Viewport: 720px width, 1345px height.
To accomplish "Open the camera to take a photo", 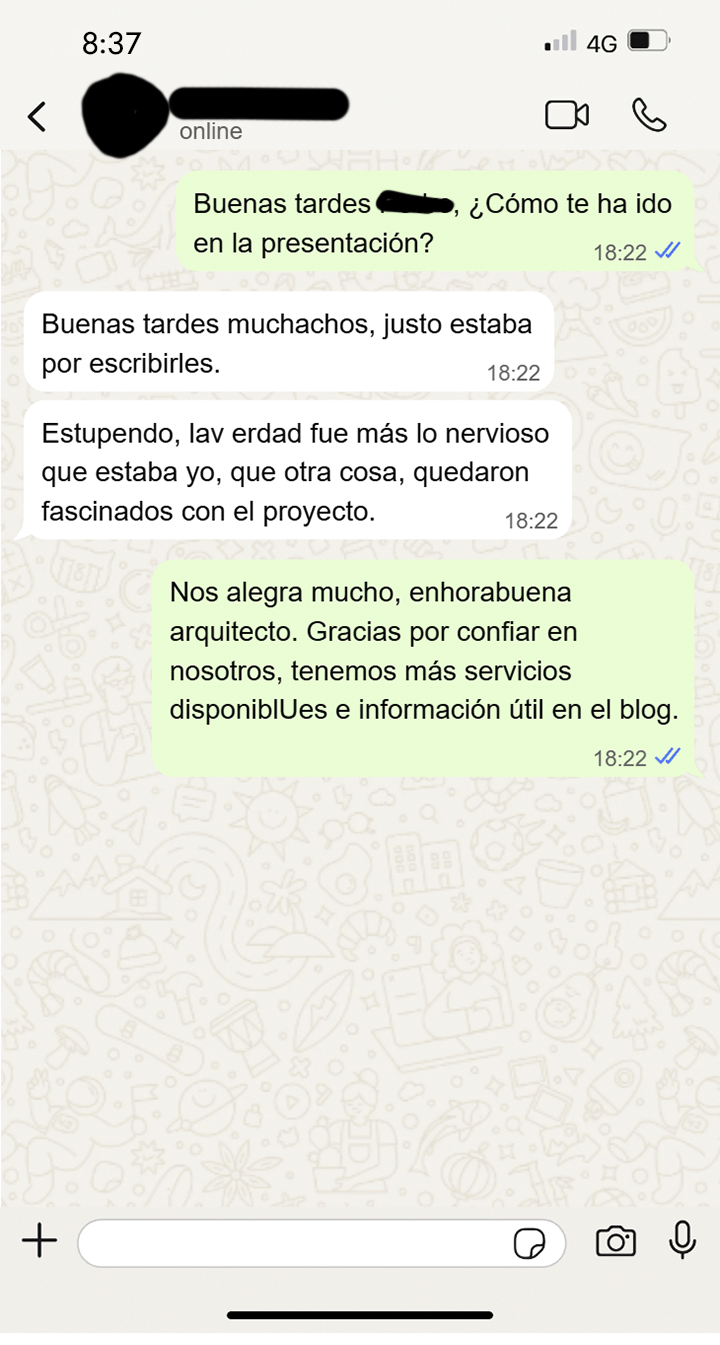I will pos(615,1242).
